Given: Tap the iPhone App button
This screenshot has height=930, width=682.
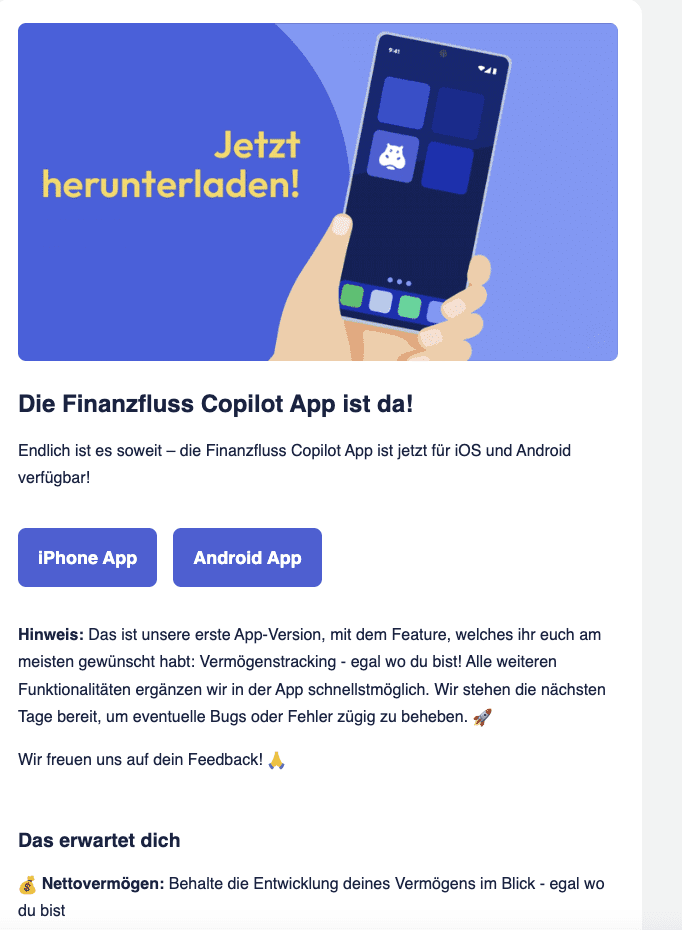Looking at the screenshot, I should 87,557.
